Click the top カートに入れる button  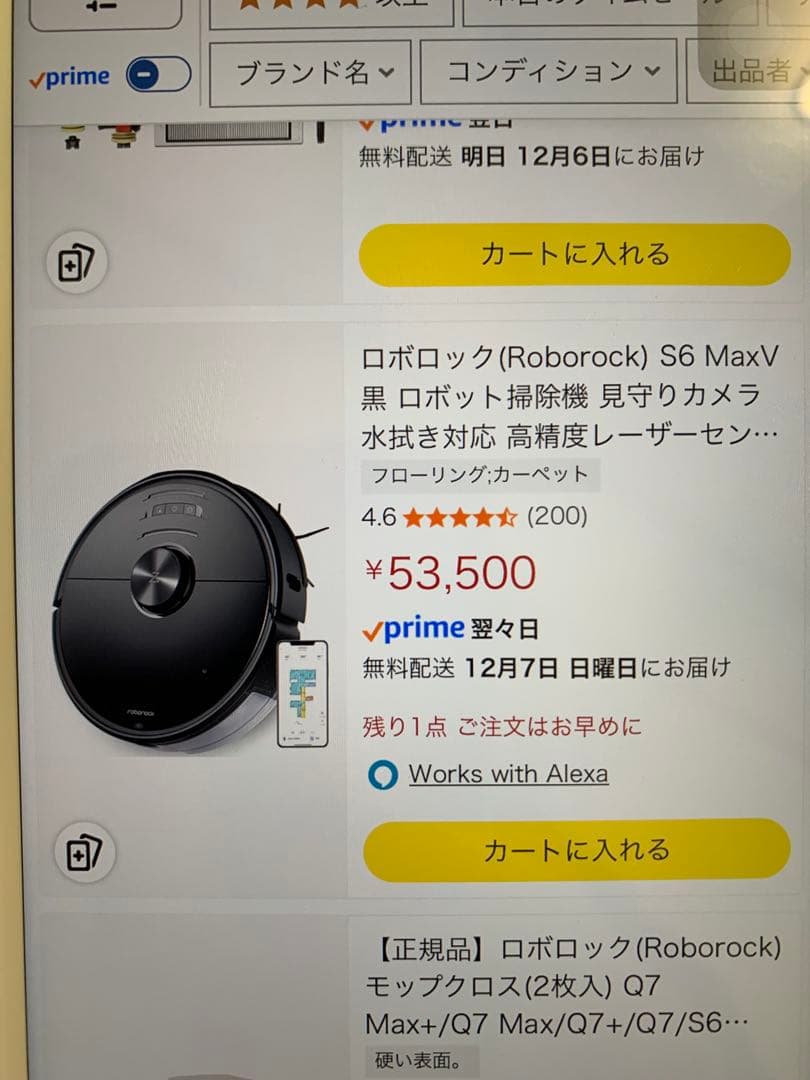click(x=578, y=254)
